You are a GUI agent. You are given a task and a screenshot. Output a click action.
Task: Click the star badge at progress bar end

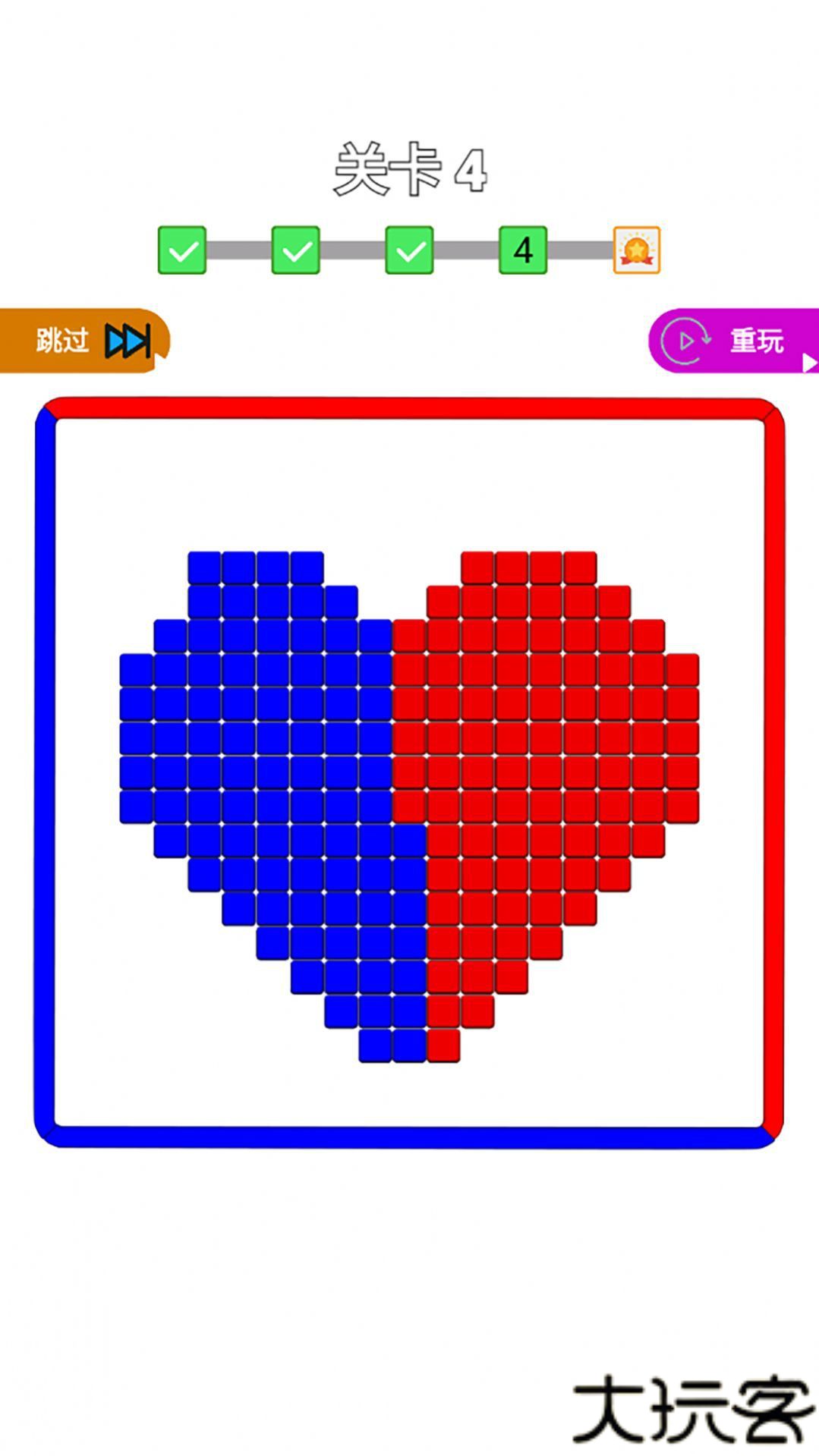pos(638,250)
